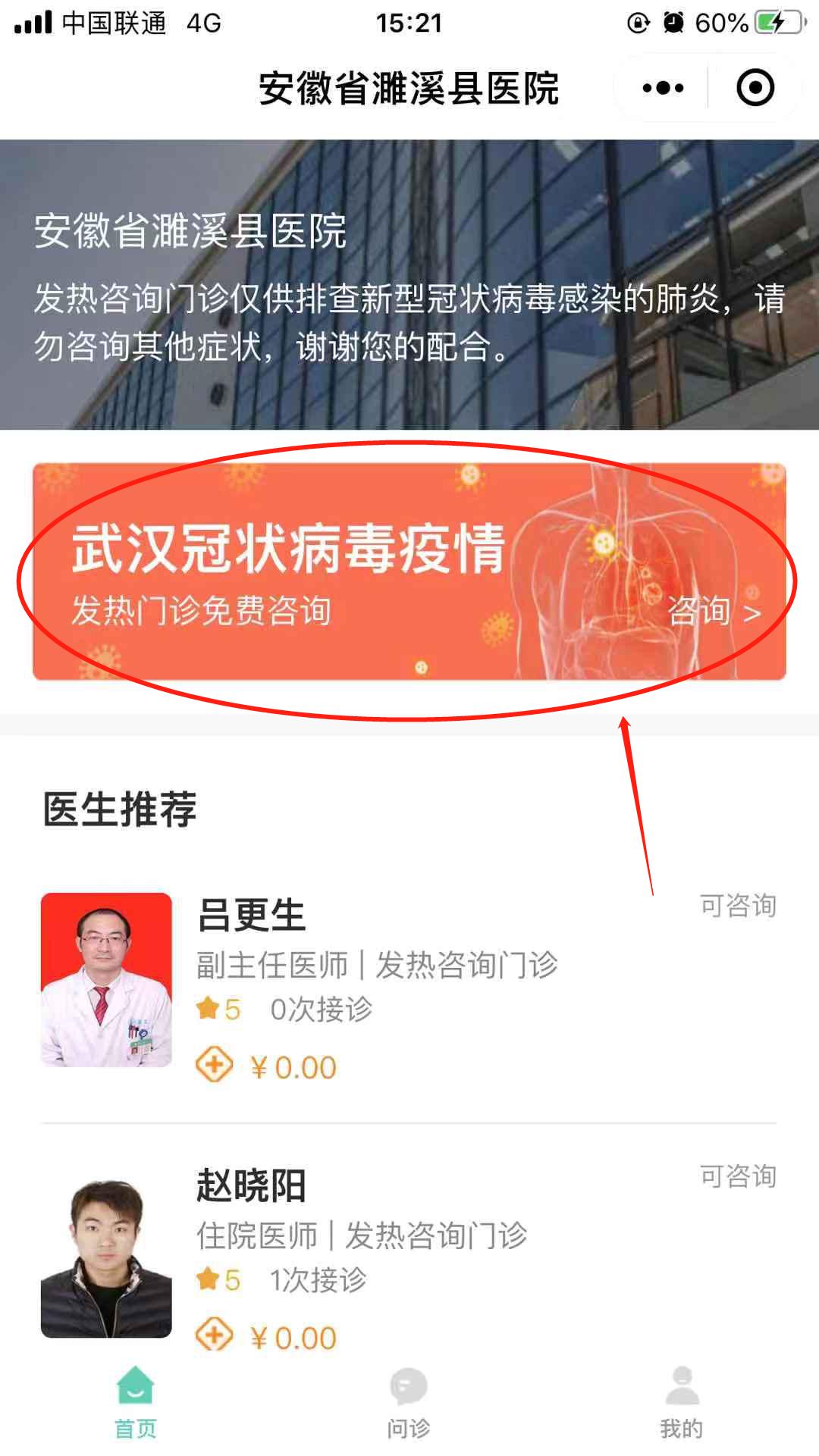Open the 武汉冠状病毒疫情 free consultation banner
Viewport: 819px width, 1456px height.
[x=409, y=571]
